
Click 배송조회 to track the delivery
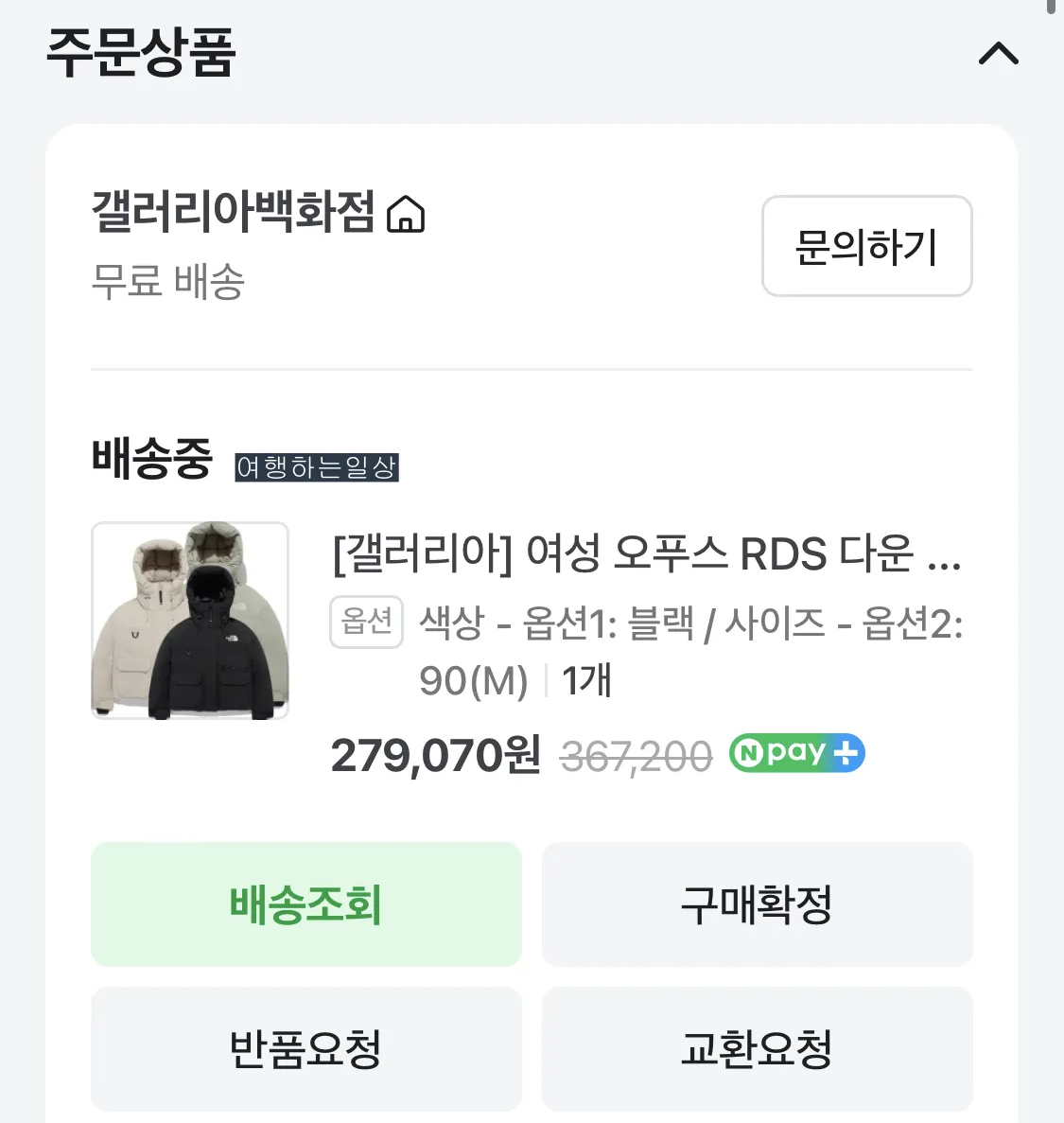(x=305, y=904)
